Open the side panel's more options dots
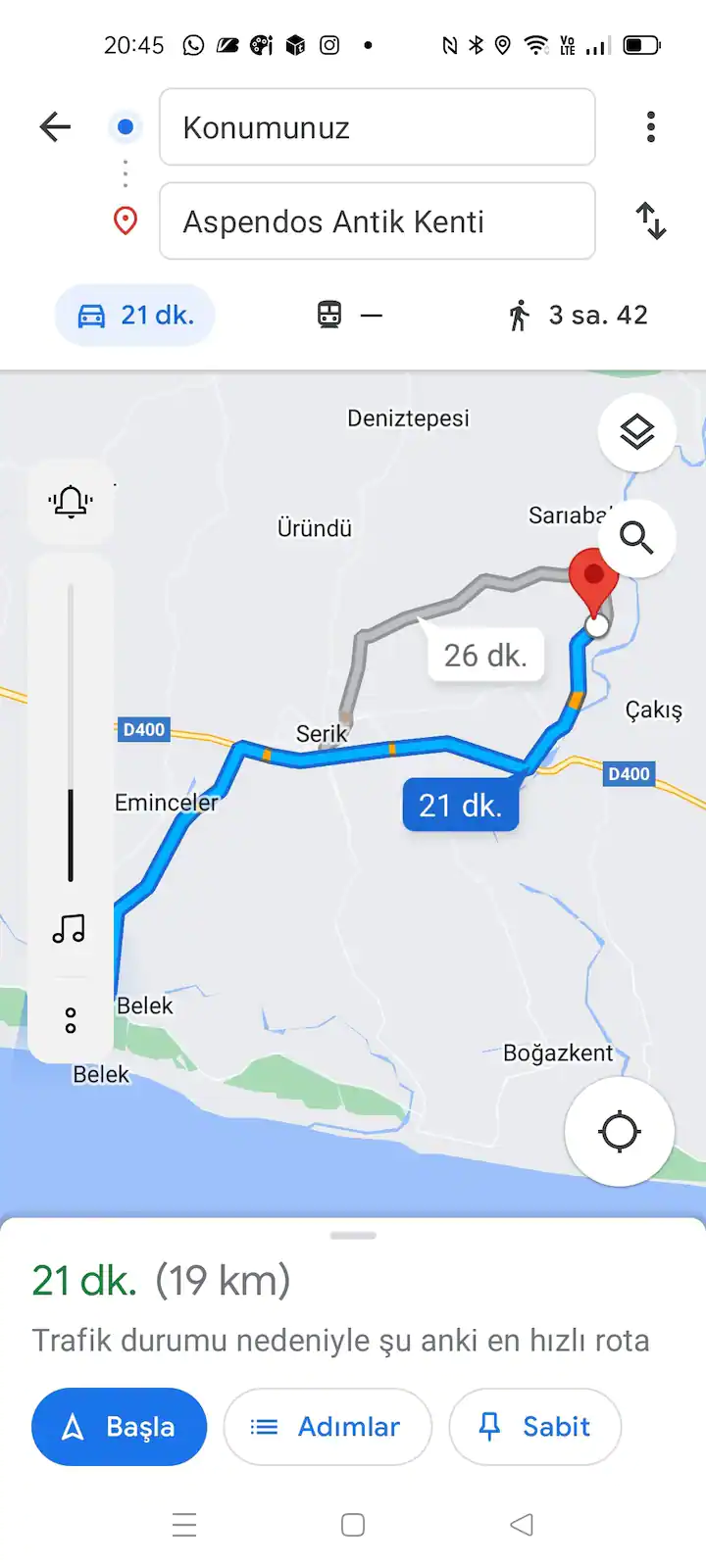706x1568 pixels. click(x=71, y=1020)
